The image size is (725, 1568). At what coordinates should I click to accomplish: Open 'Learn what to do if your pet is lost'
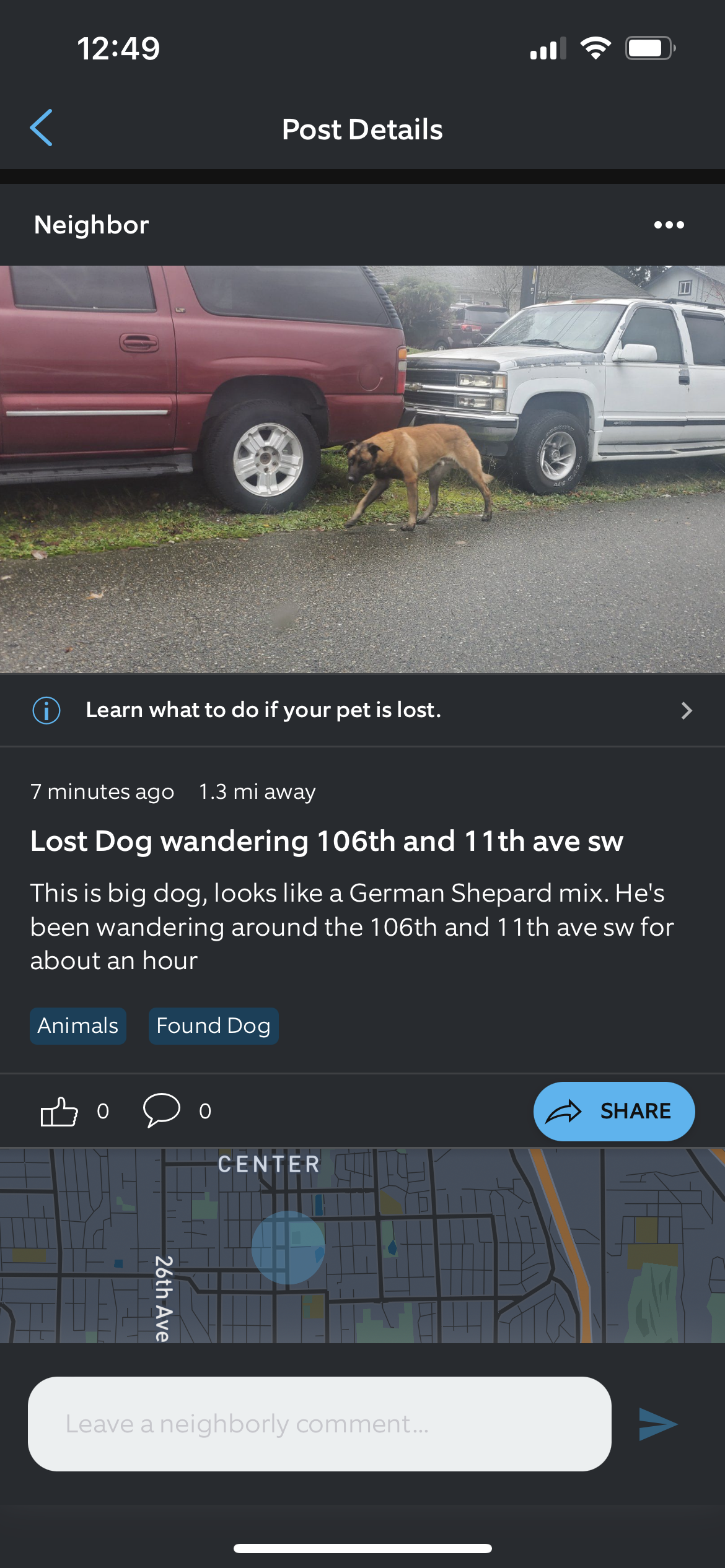pyautogui.click(x=362, y=710)
